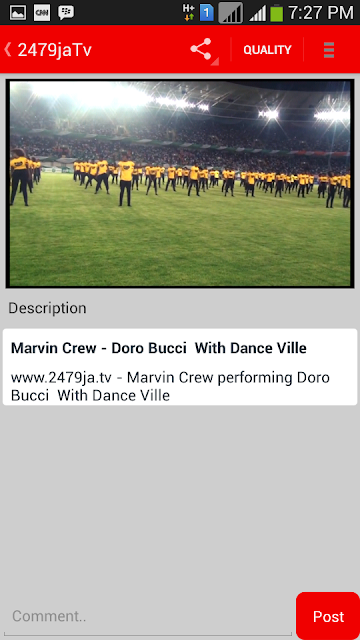The height and width of the screenshot is (640, 360).
Task: Tap the Comment text field
Action: (148, 617)
